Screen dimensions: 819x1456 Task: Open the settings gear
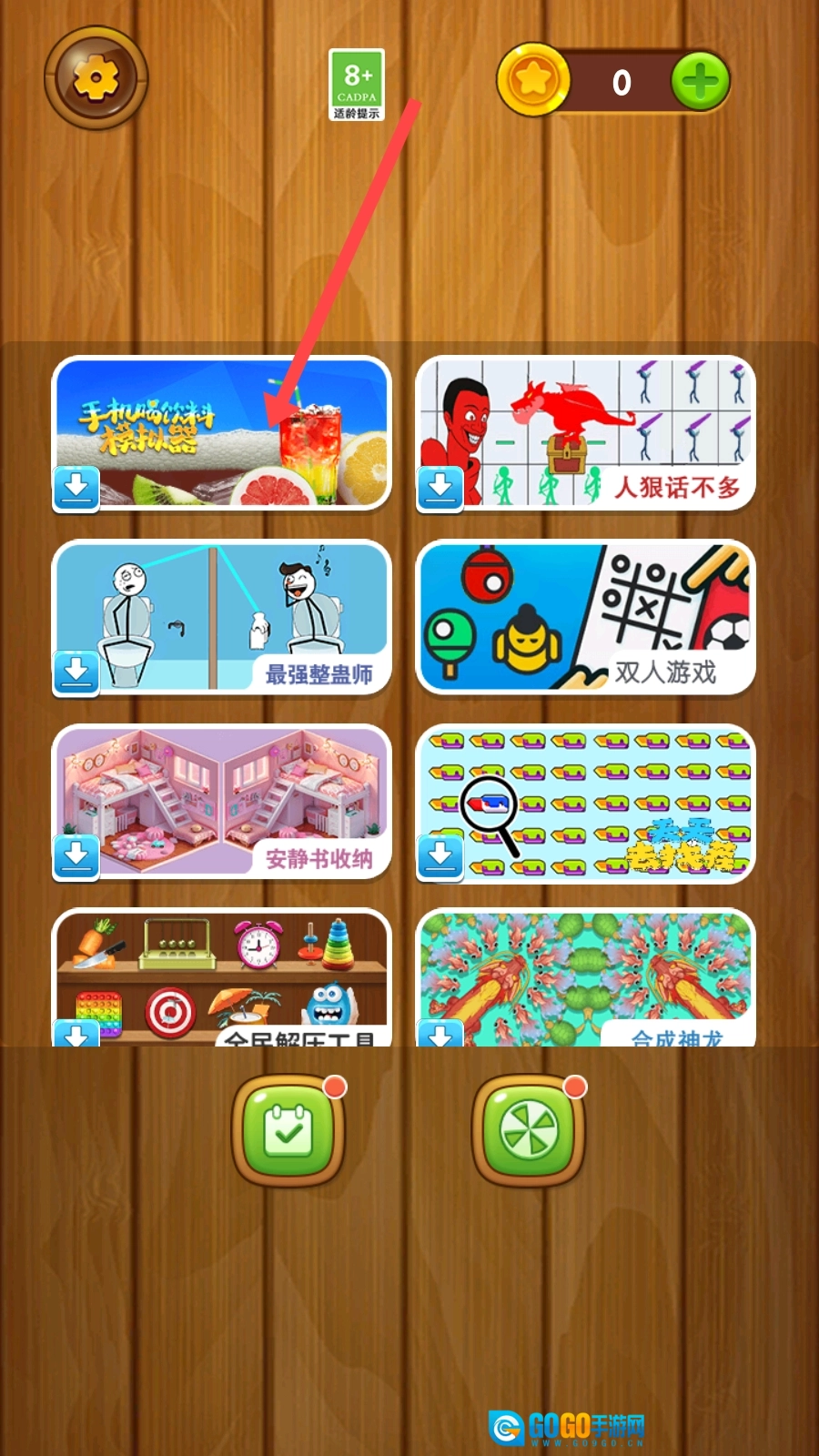96,78
